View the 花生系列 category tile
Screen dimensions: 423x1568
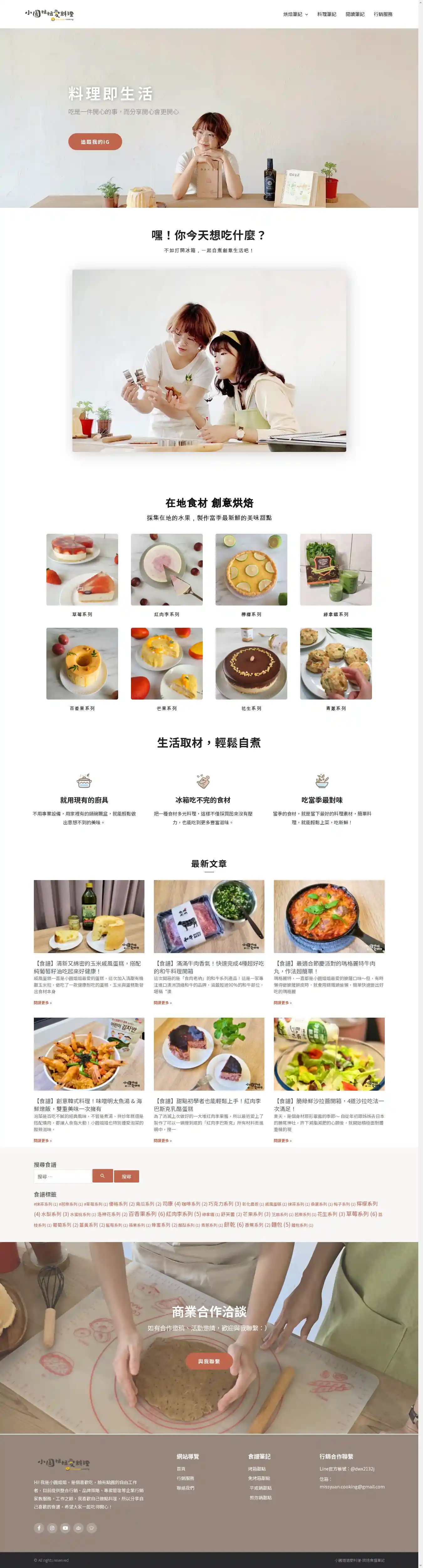coord(251,663)
